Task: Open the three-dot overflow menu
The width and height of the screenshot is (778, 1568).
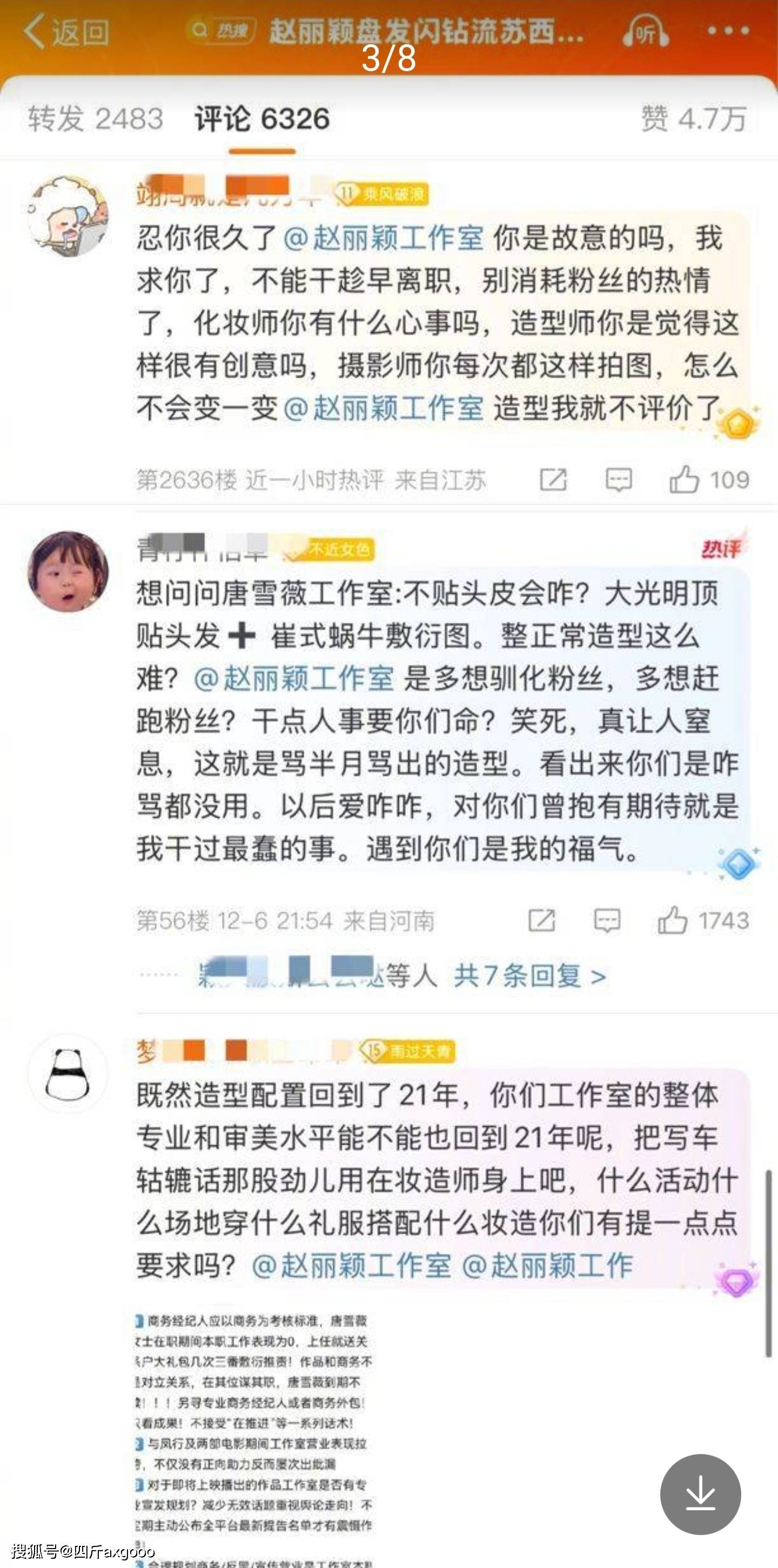Action: point(728,30)
